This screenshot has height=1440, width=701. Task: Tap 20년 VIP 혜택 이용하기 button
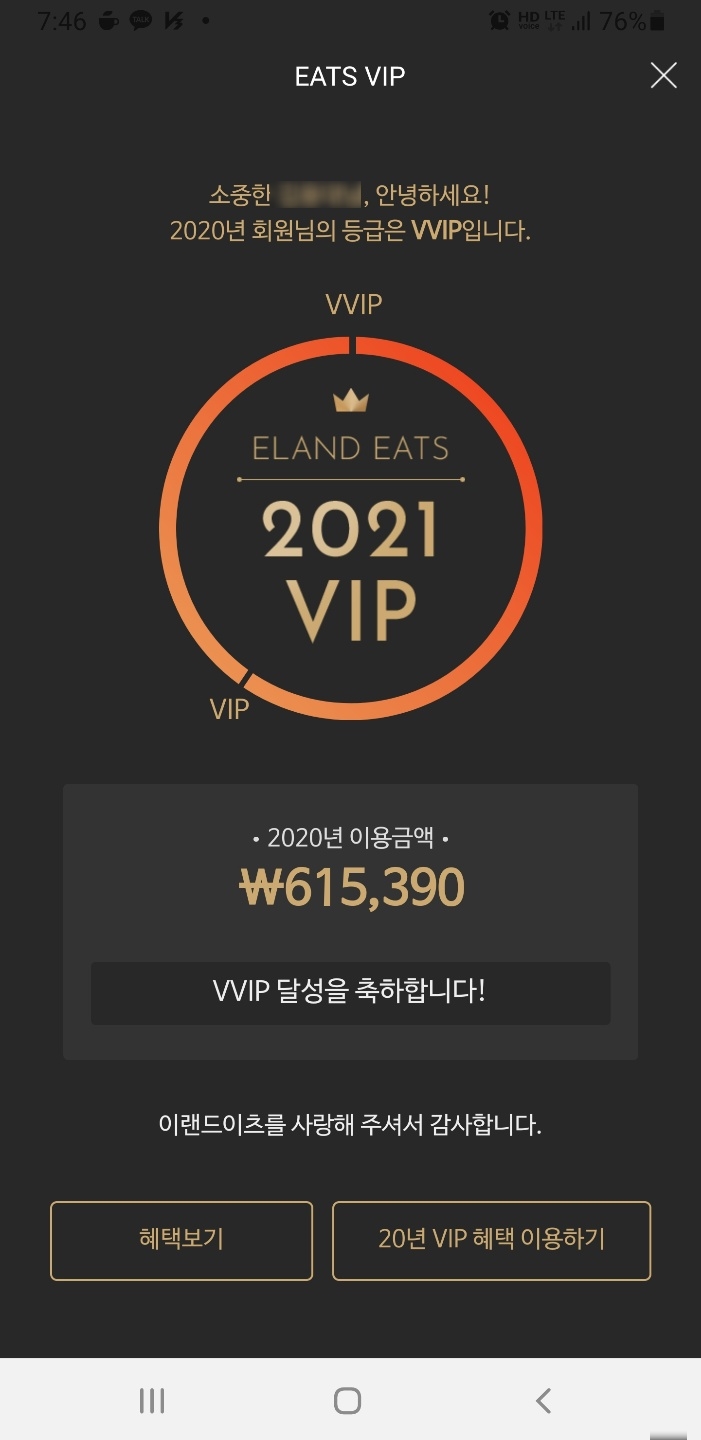click(x=491, y=1240)
